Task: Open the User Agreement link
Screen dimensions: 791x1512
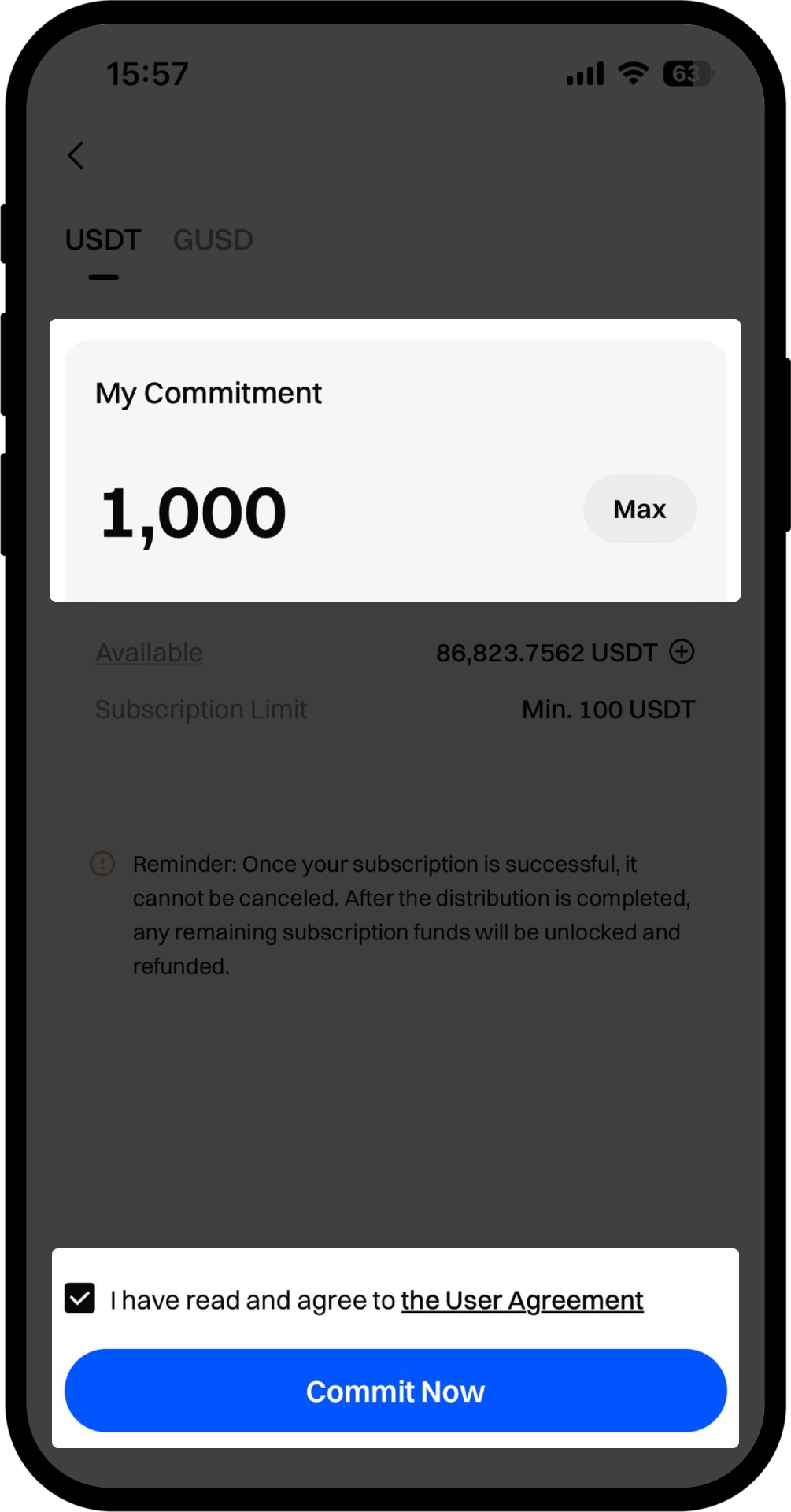Action: coord(522,1300)
